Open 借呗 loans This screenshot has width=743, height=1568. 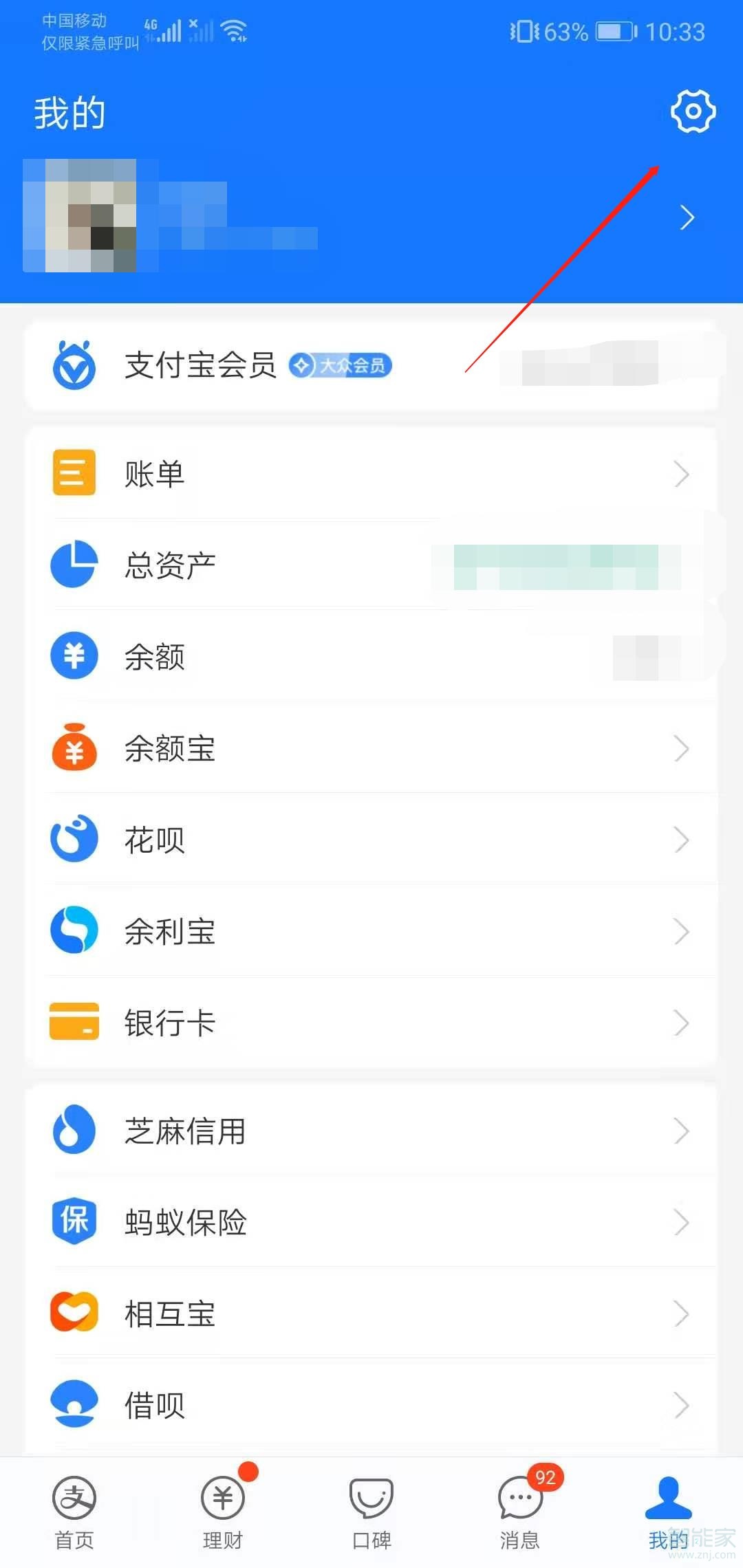(x=371, y=1405)
